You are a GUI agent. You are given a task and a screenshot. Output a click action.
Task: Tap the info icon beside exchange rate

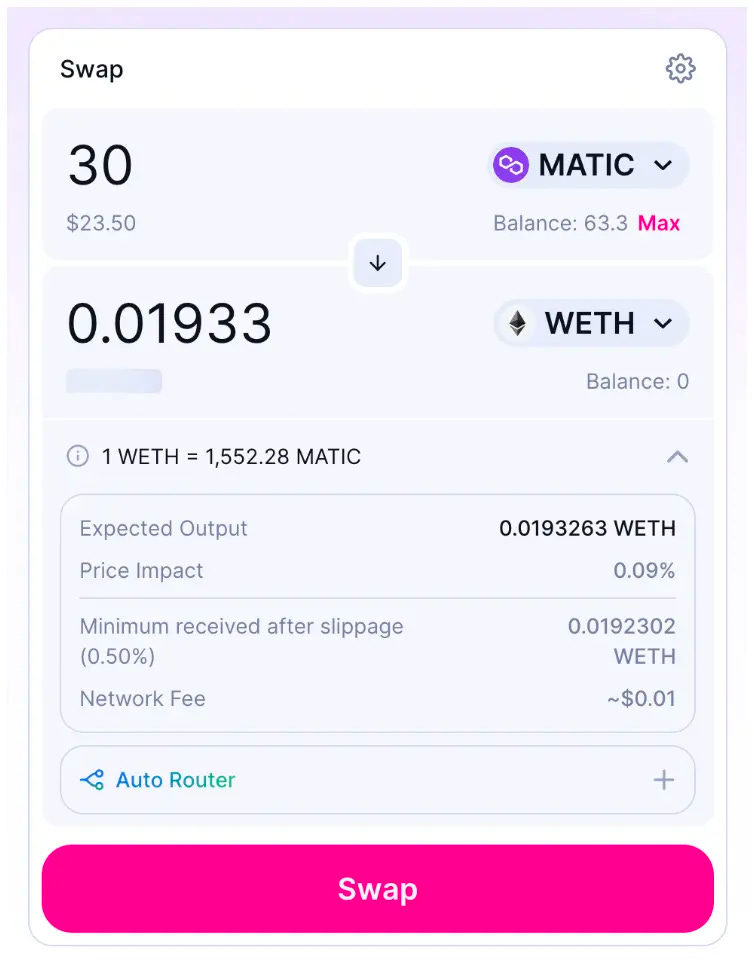tap(77, 457)
